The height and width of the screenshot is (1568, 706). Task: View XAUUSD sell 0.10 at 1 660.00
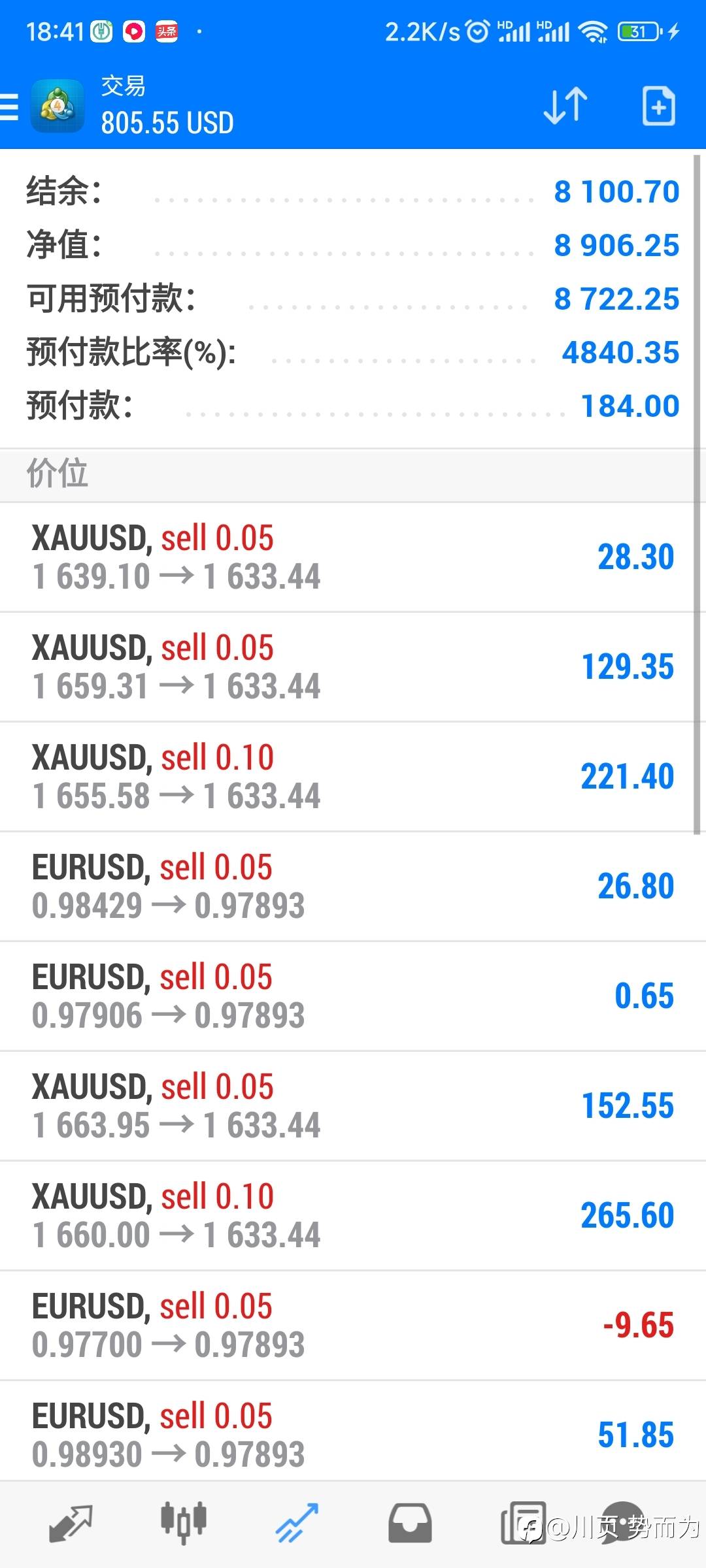coord(353,1216)
